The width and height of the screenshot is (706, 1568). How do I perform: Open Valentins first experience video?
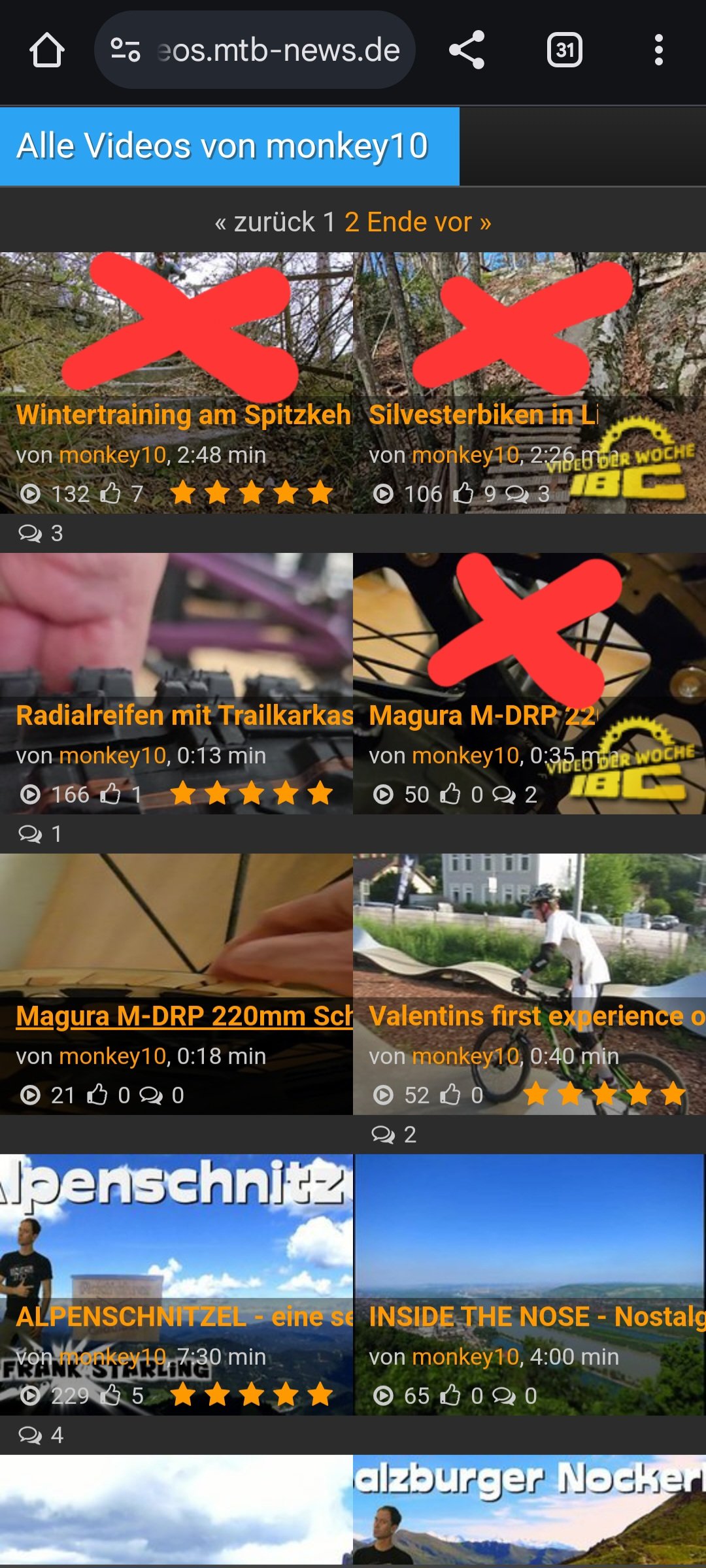536,1016
